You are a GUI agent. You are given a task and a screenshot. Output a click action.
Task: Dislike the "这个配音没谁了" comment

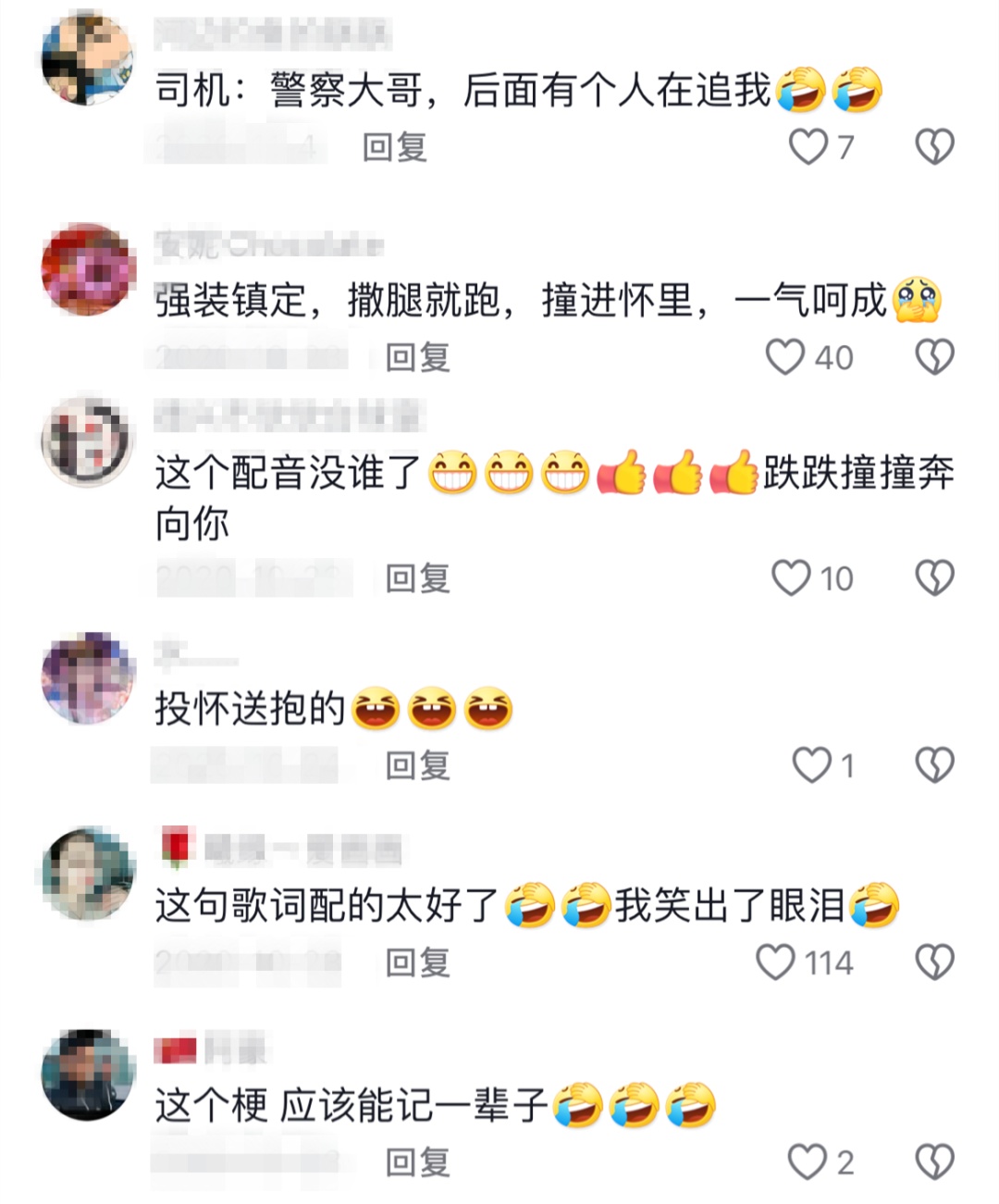[931, 577]
